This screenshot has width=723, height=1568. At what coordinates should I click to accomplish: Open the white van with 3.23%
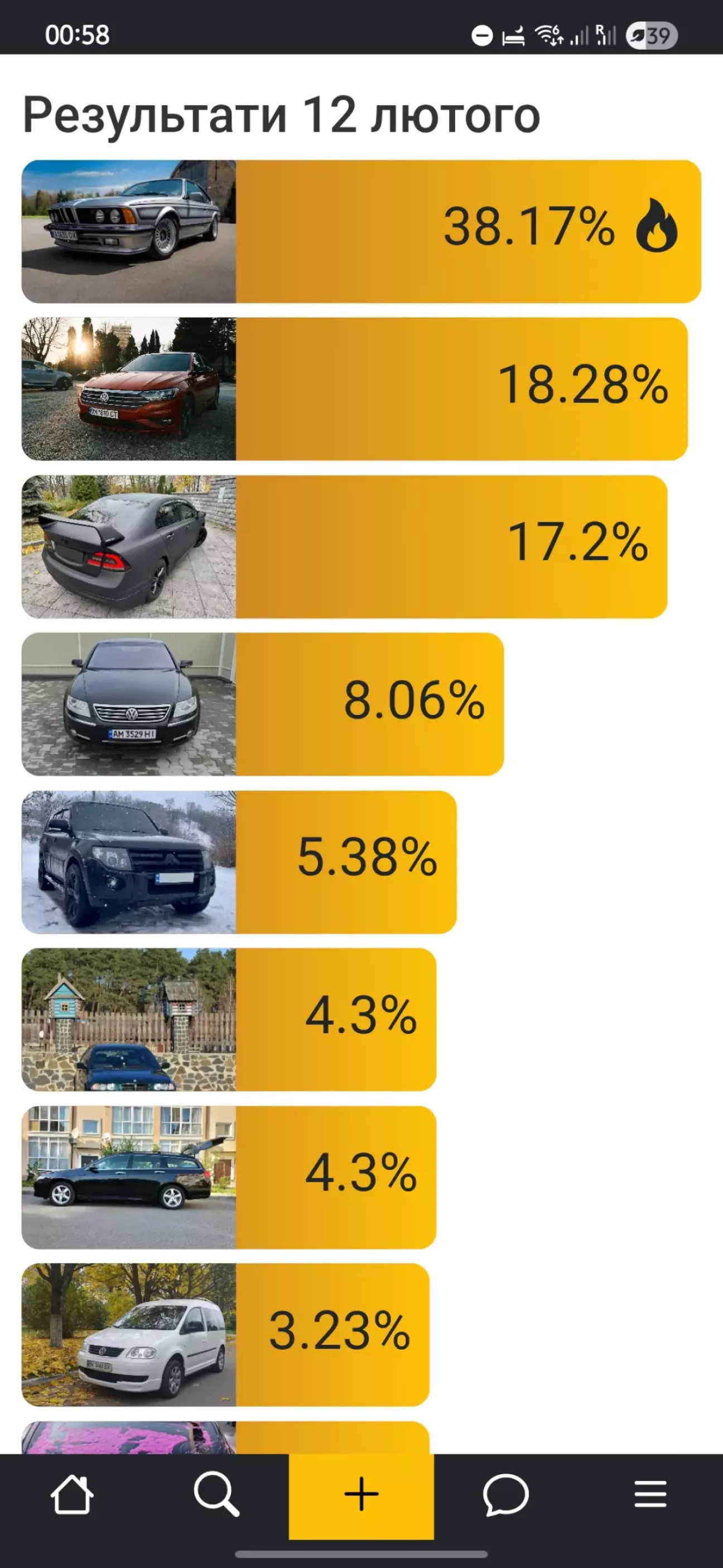pos(225,1334)
